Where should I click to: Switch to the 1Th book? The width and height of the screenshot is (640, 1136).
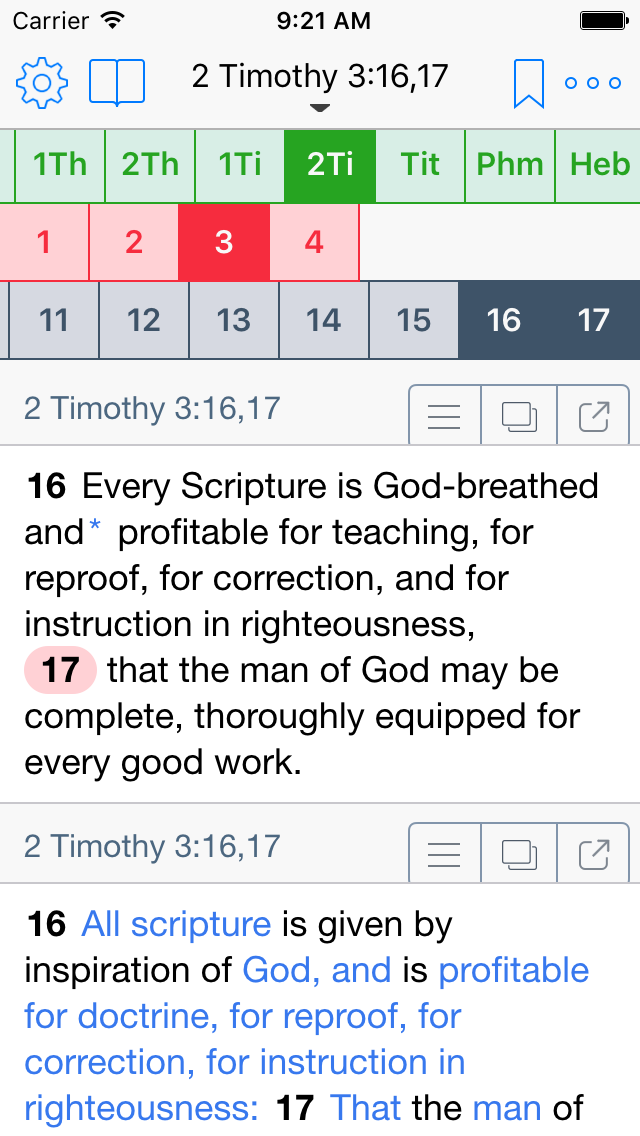pos(60,165)
